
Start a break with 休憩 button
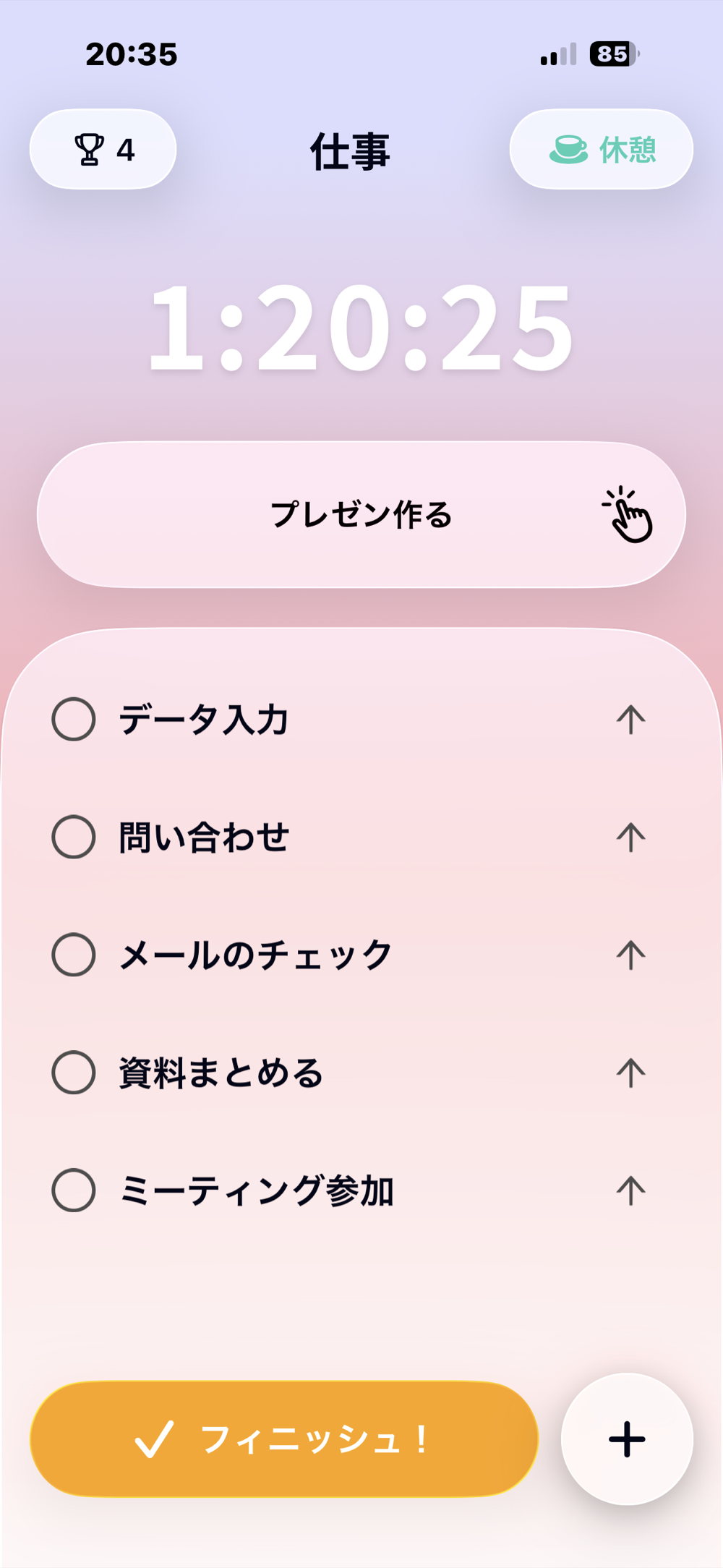(602, 149)
